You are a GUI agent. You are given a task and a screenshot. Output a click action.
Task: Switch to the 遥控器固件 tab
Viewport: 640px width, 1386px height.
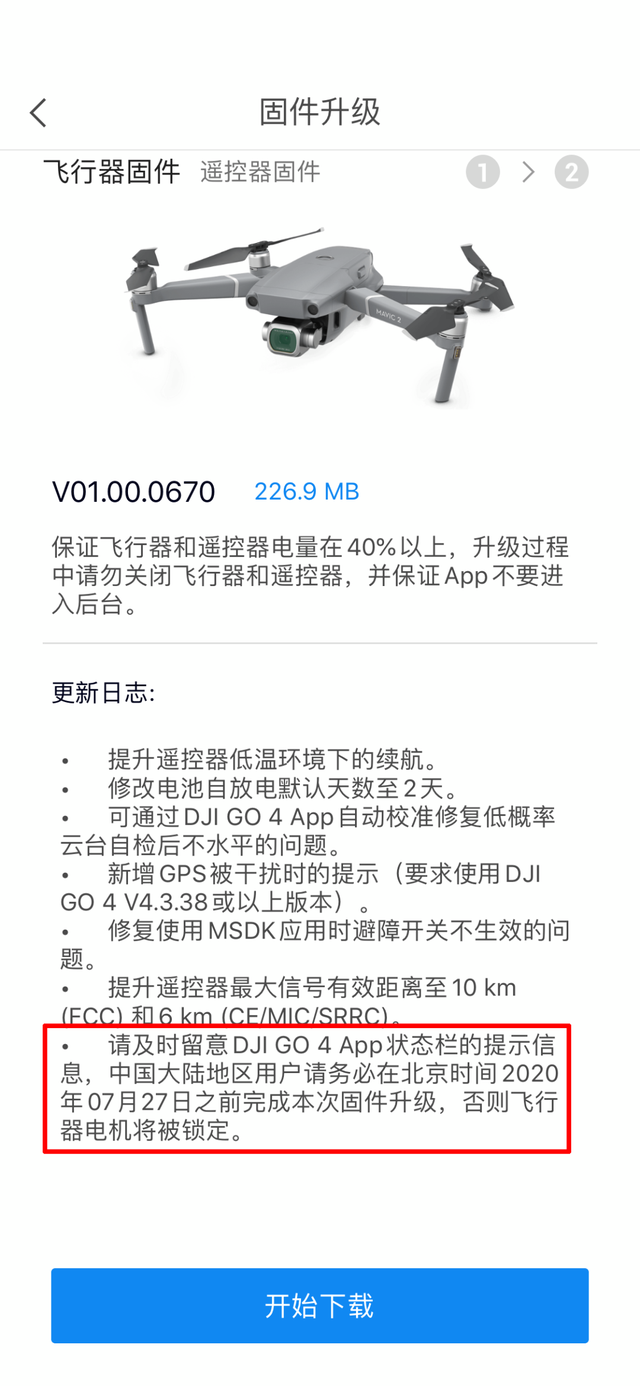[x=260, y=172]
